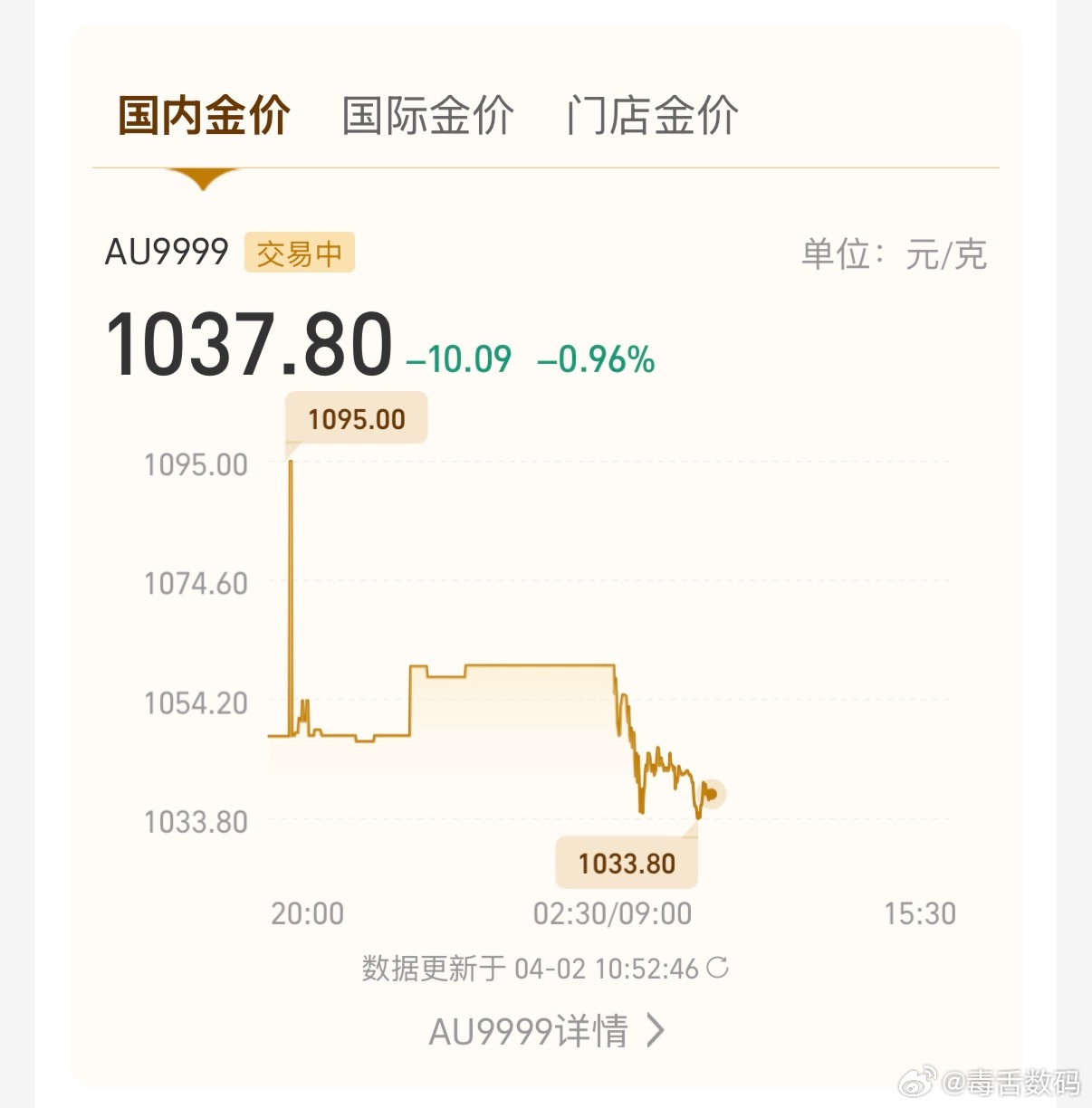Select the 国内金价 tab
Image resolution: width=1092 pixels, height=1108 pixels.
(205, 115)
